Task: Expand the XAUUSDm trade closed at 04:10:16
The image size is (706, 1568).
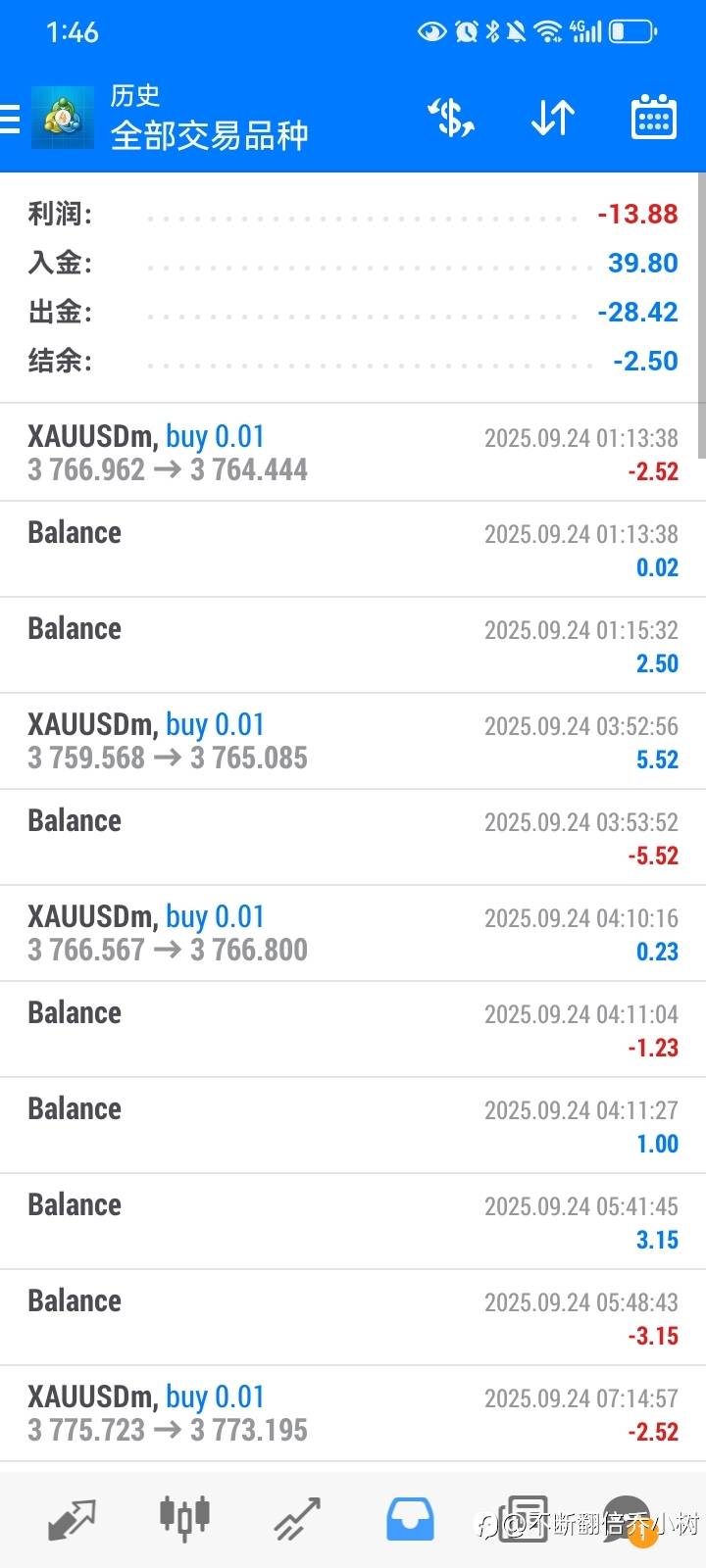Action: click(353, 933)
